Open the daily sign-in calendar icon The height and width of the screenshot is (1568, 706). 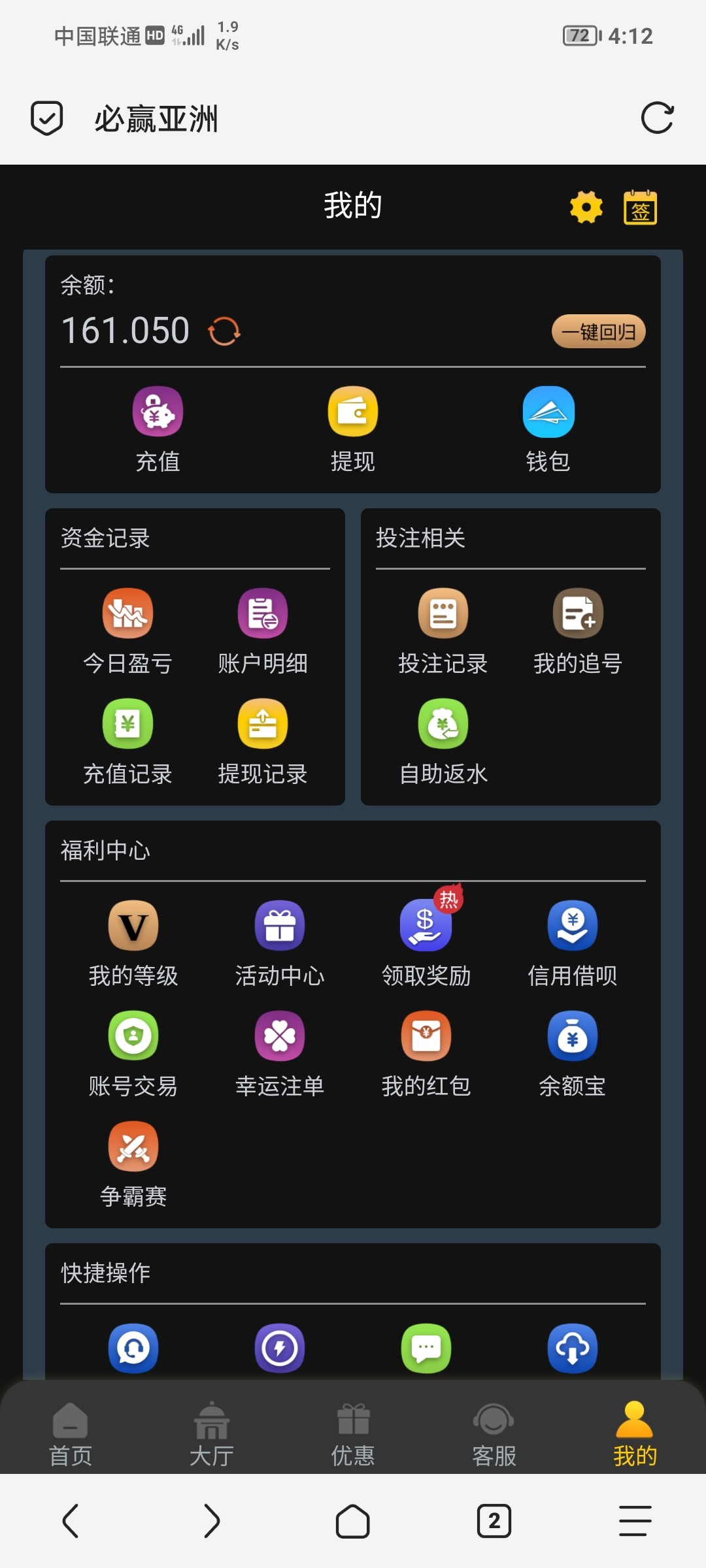point(640,207)
